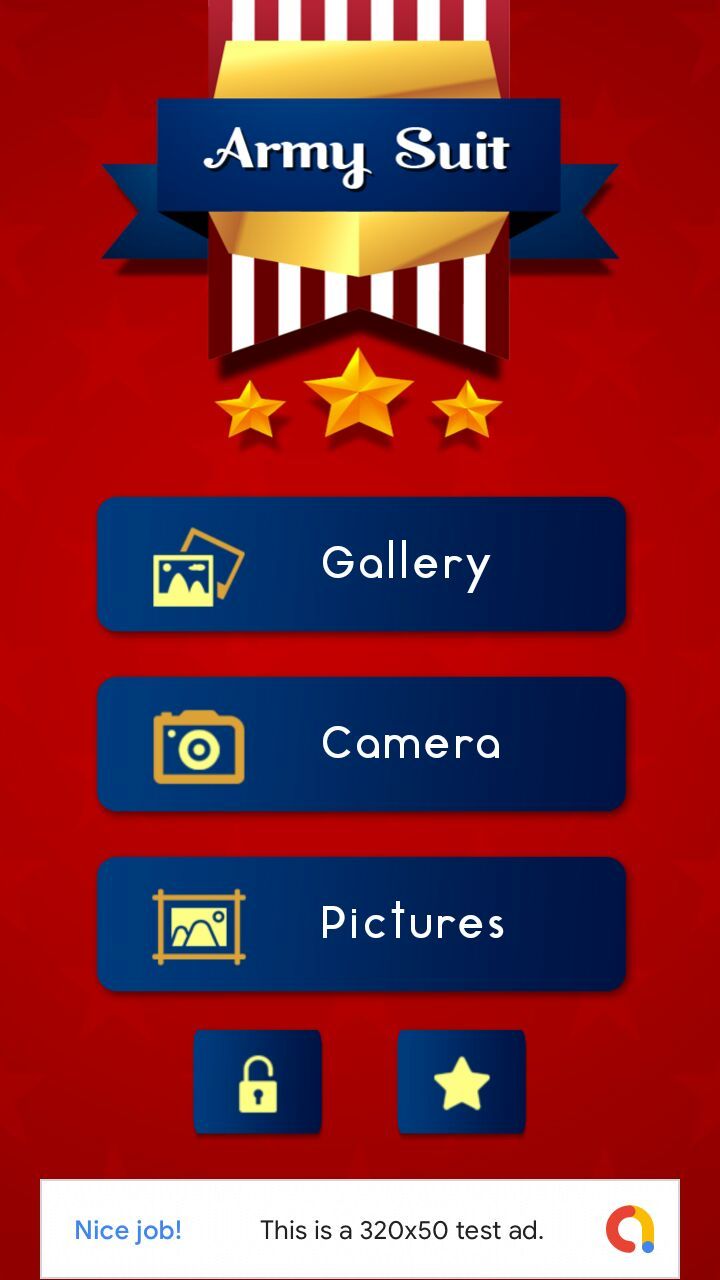
Task: Open saved Pictures
Action: point(361,923)
